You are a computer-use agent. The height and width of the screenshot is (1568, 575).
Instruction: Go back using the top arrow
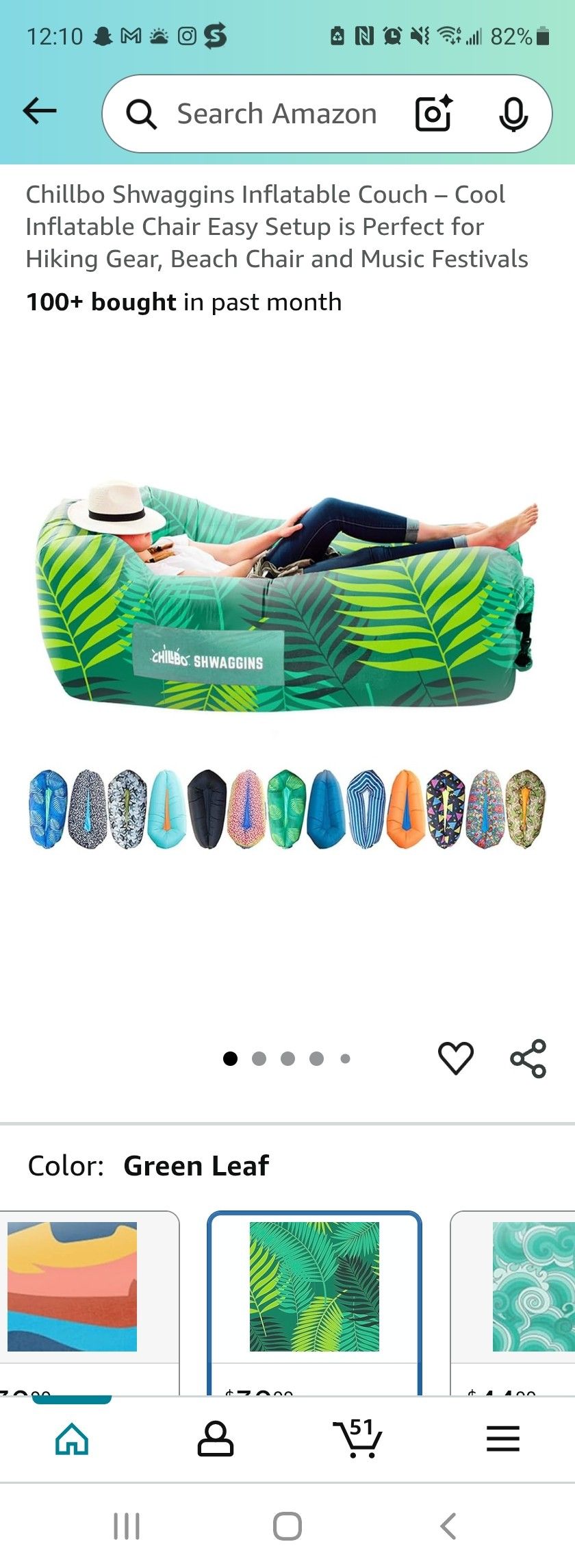[40, 111]
